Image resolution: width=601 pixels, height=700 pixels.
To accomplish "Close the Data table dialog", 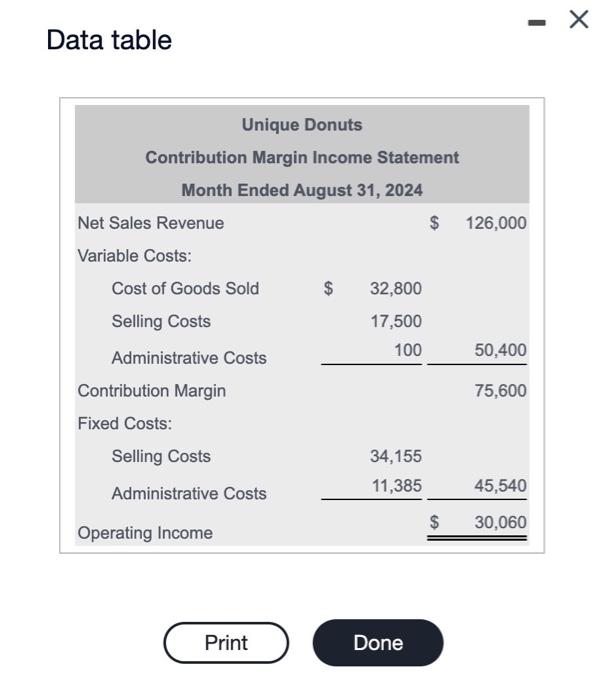I will 578,20.
